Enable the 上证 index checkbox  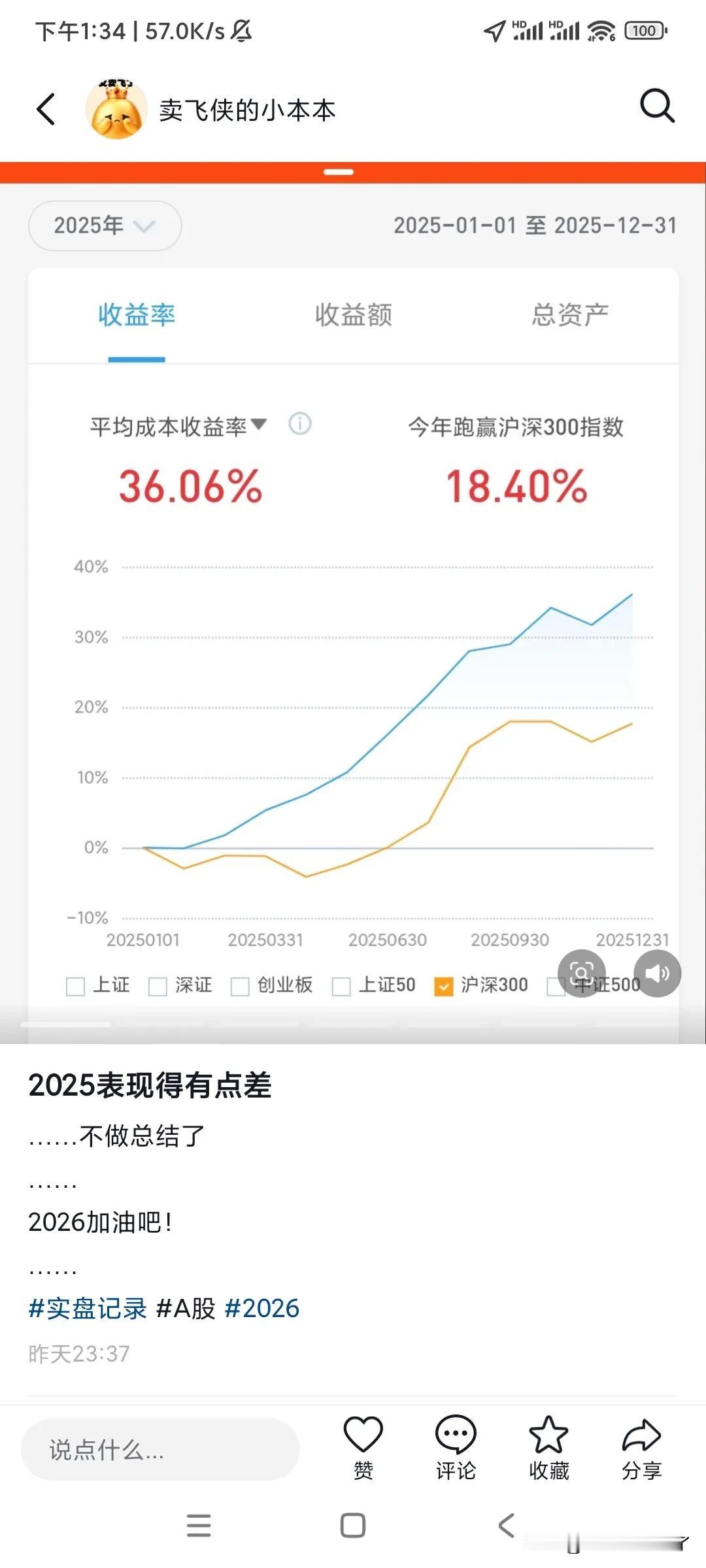tap(75, 985)
